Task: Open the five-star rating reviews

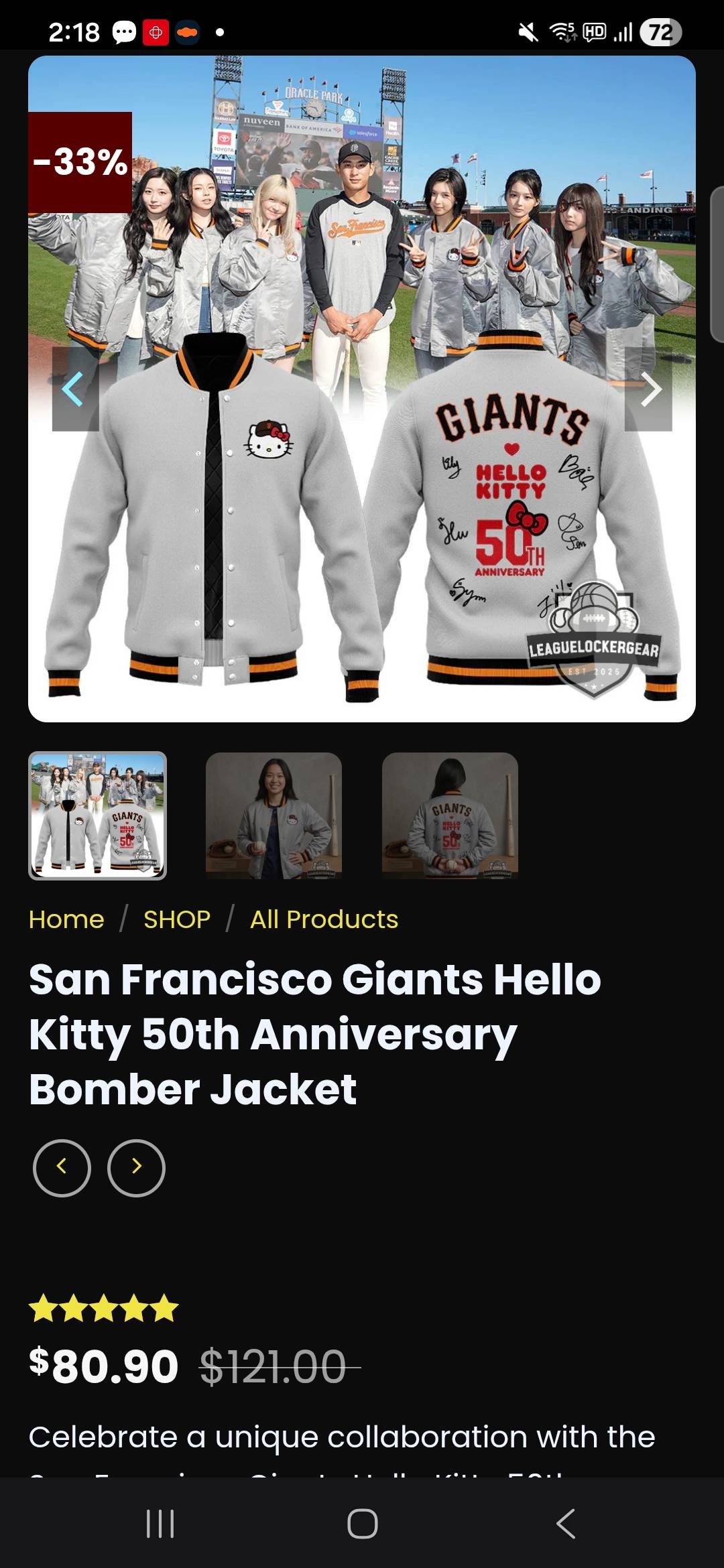Action: point(104,1309)
